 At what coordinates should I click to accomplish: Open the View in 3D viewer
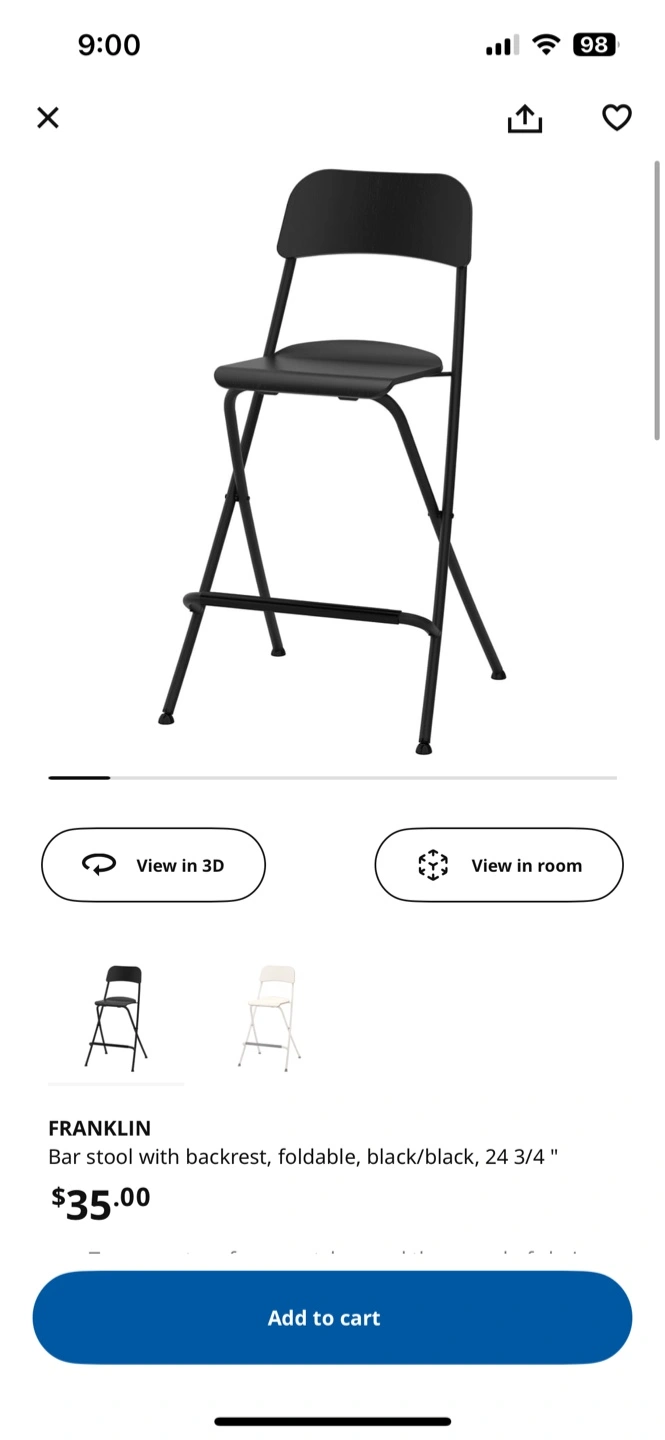tap(153, 865)
